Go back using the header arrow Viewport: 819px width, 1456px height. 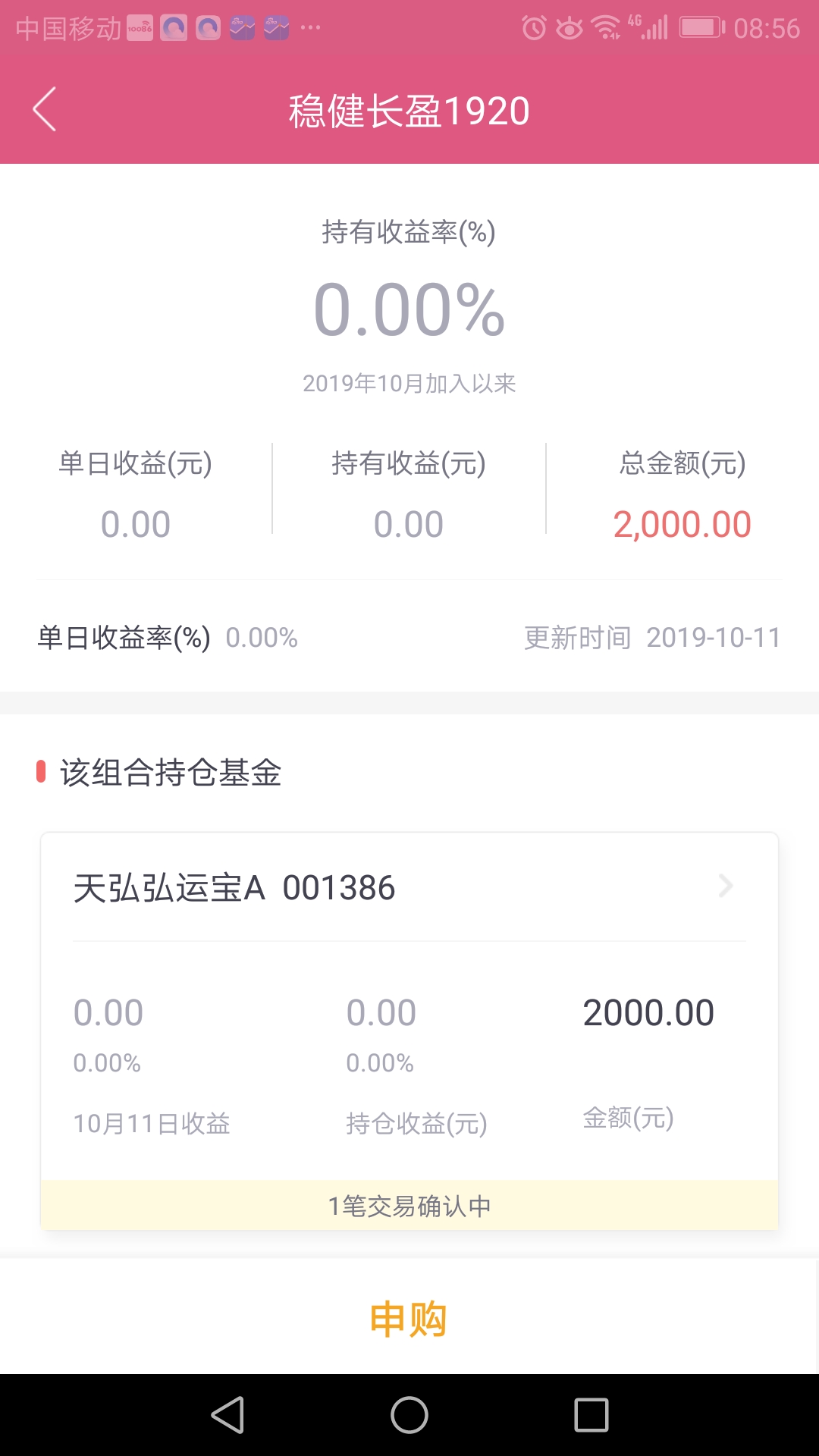tap(45, 110)
